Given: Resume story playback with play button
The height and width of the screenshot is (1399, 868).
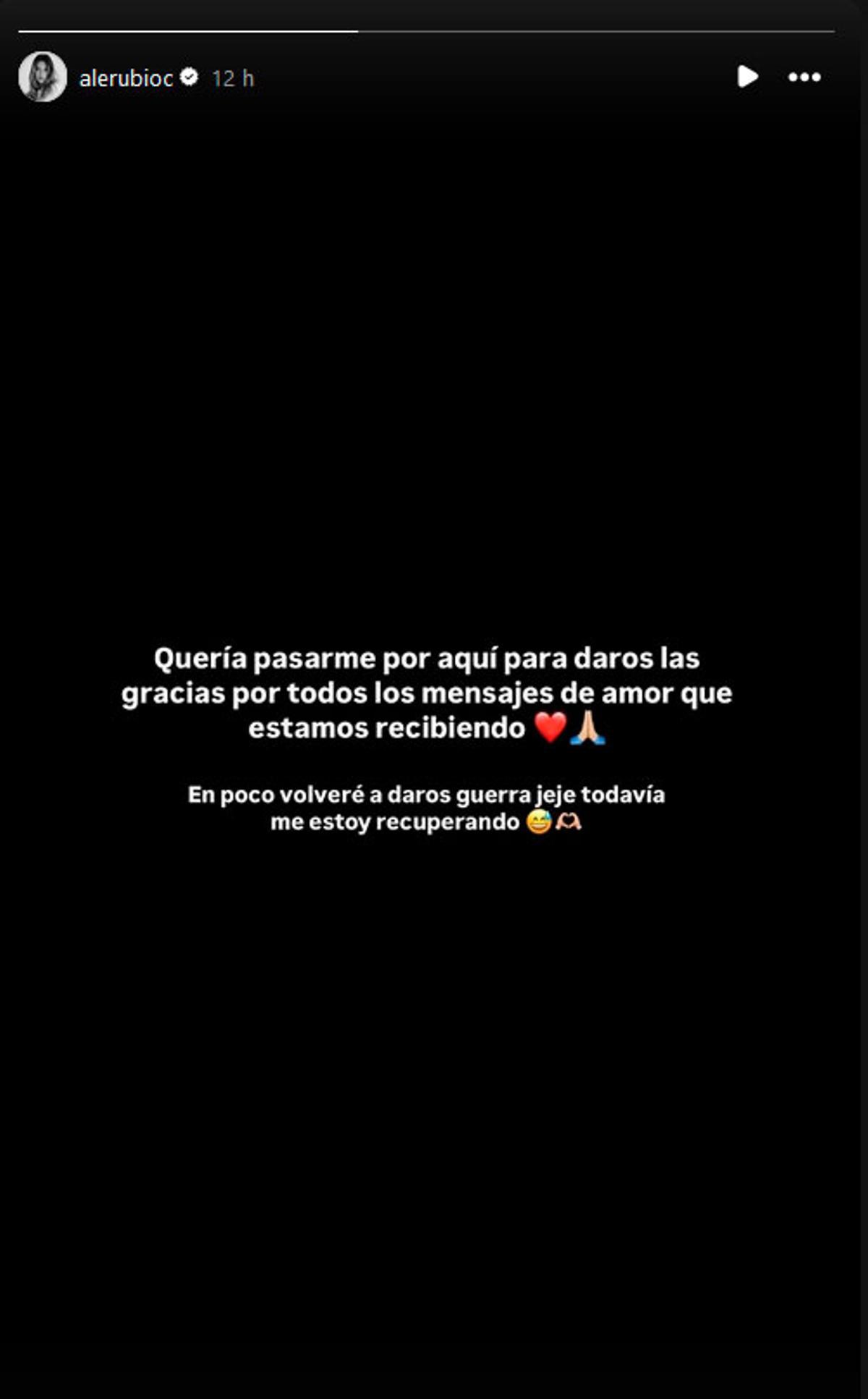Looking at the screenshot, I should click(747, 76).
